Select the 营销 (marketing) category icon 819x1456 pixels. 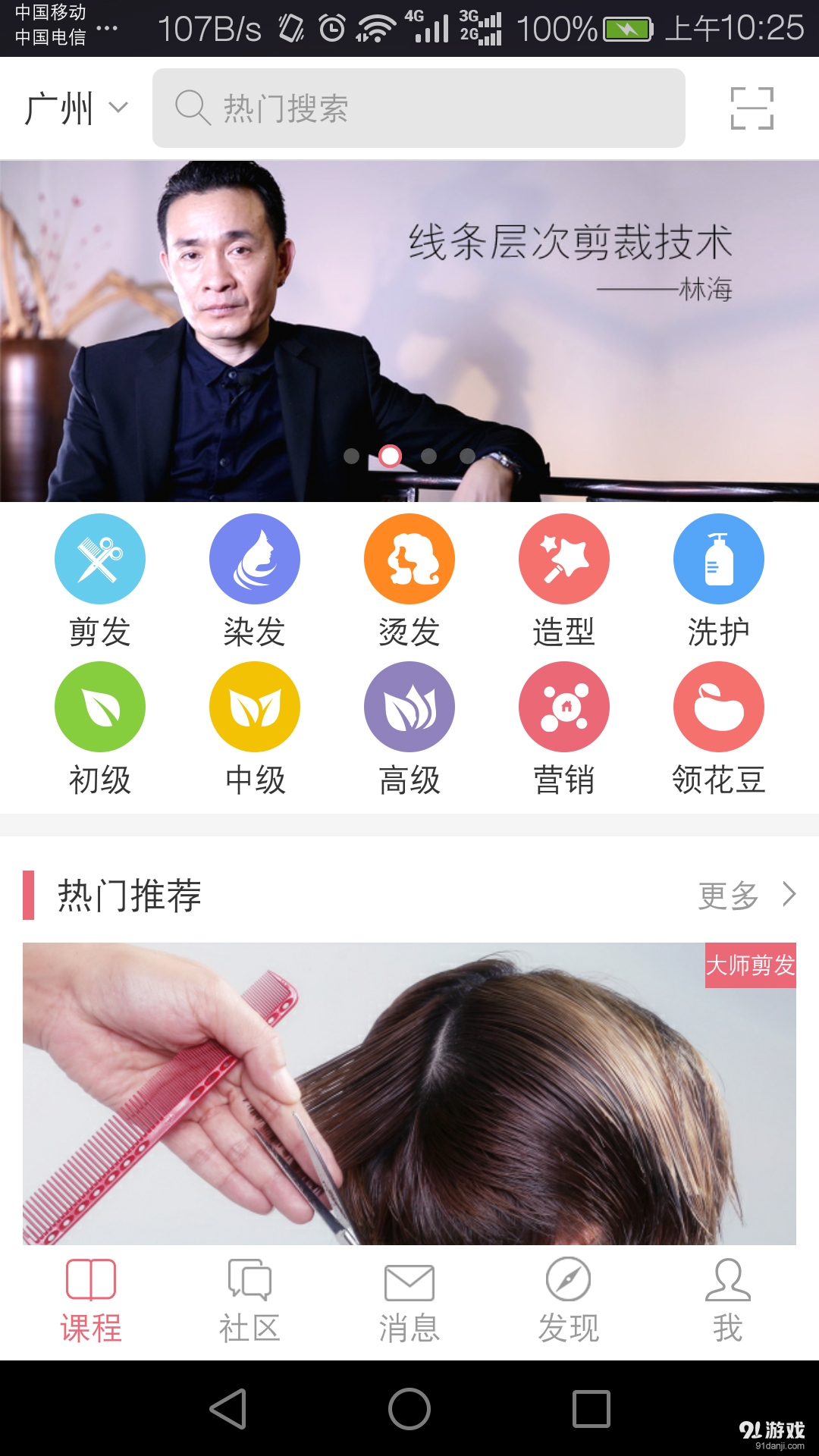coord(563,706)
